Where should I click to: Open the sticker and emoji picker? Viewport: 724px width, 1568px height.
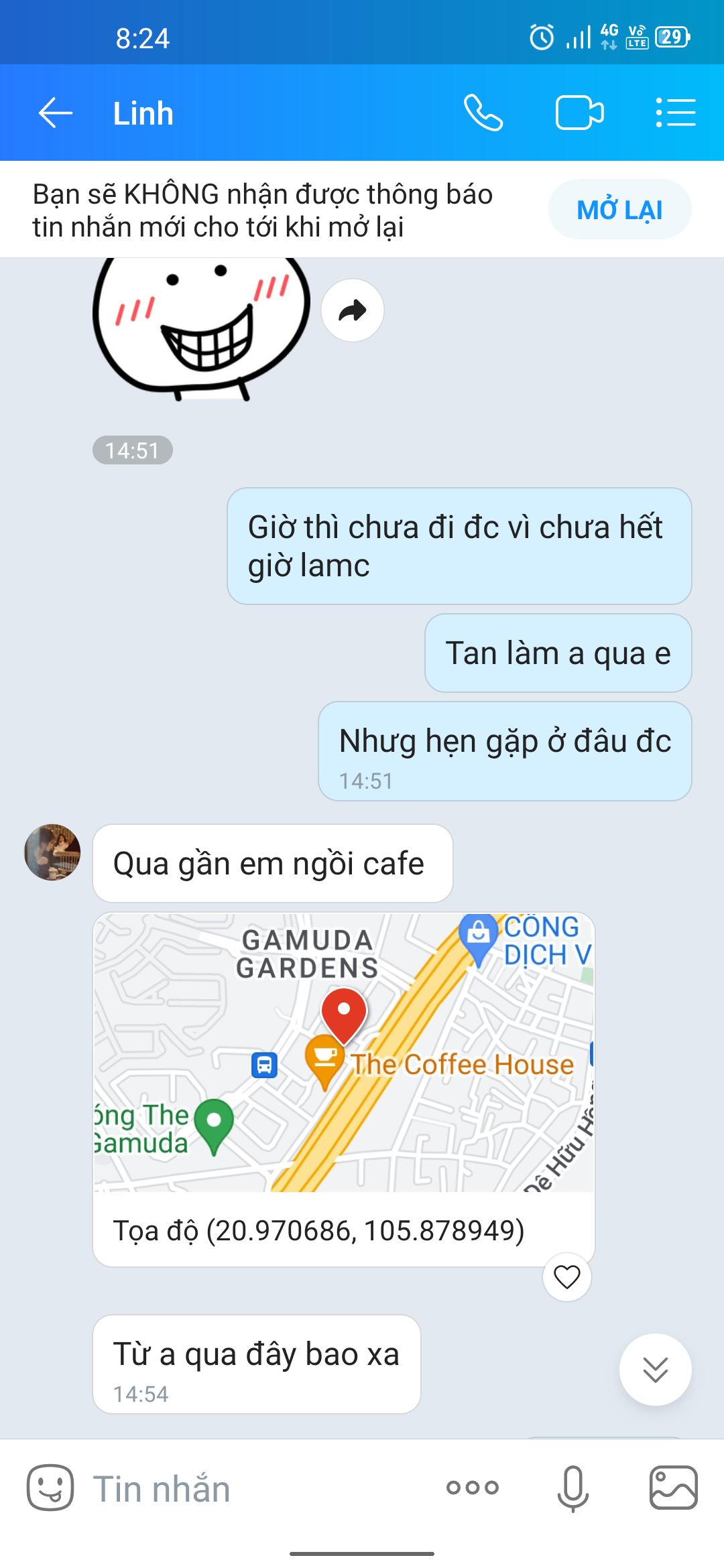pyautogui.click(x=50, y=1488)
